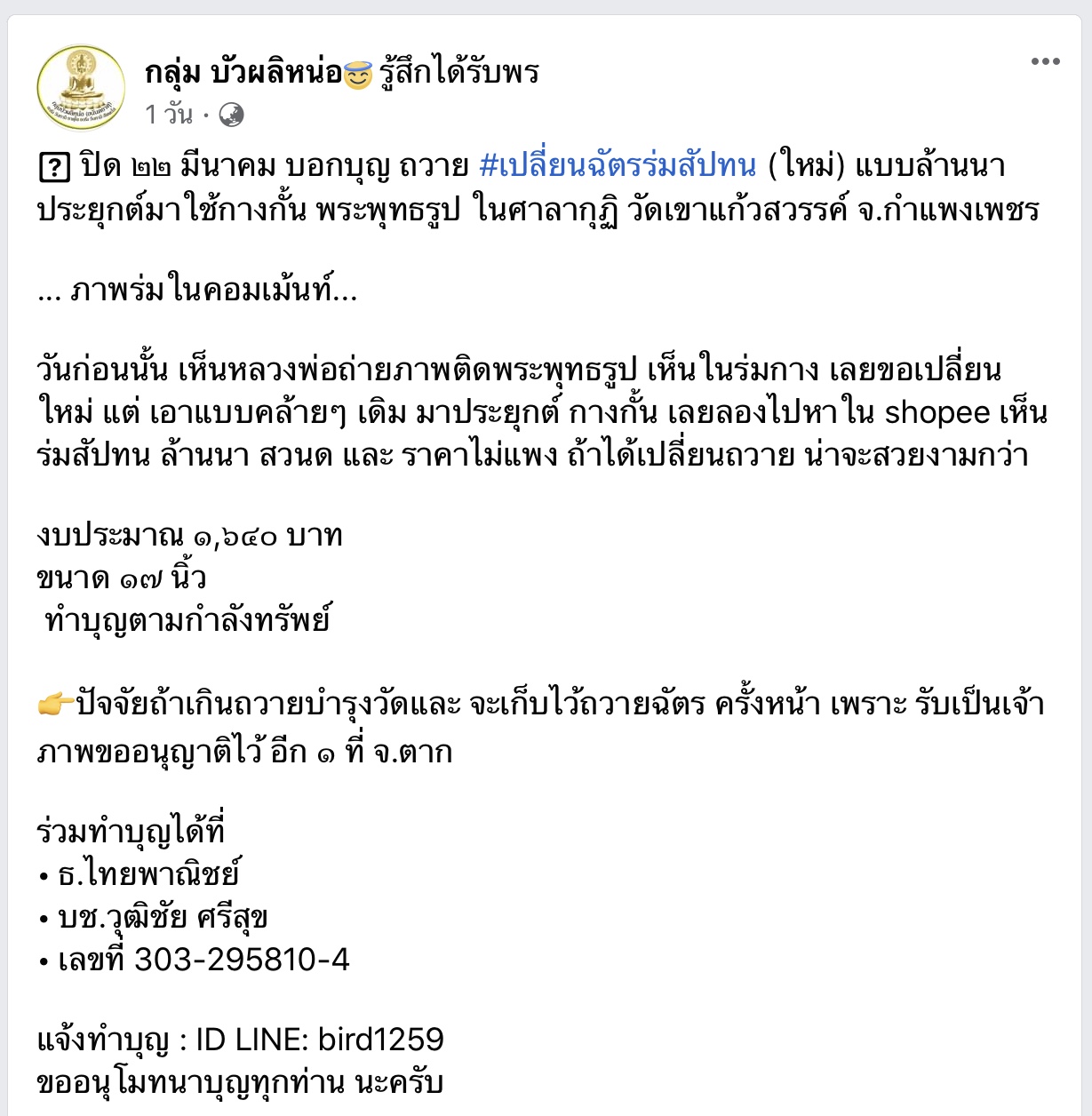Tap the 1 วัน post timestamp
Screen dimensions: 1092x1116
(168, 115)
